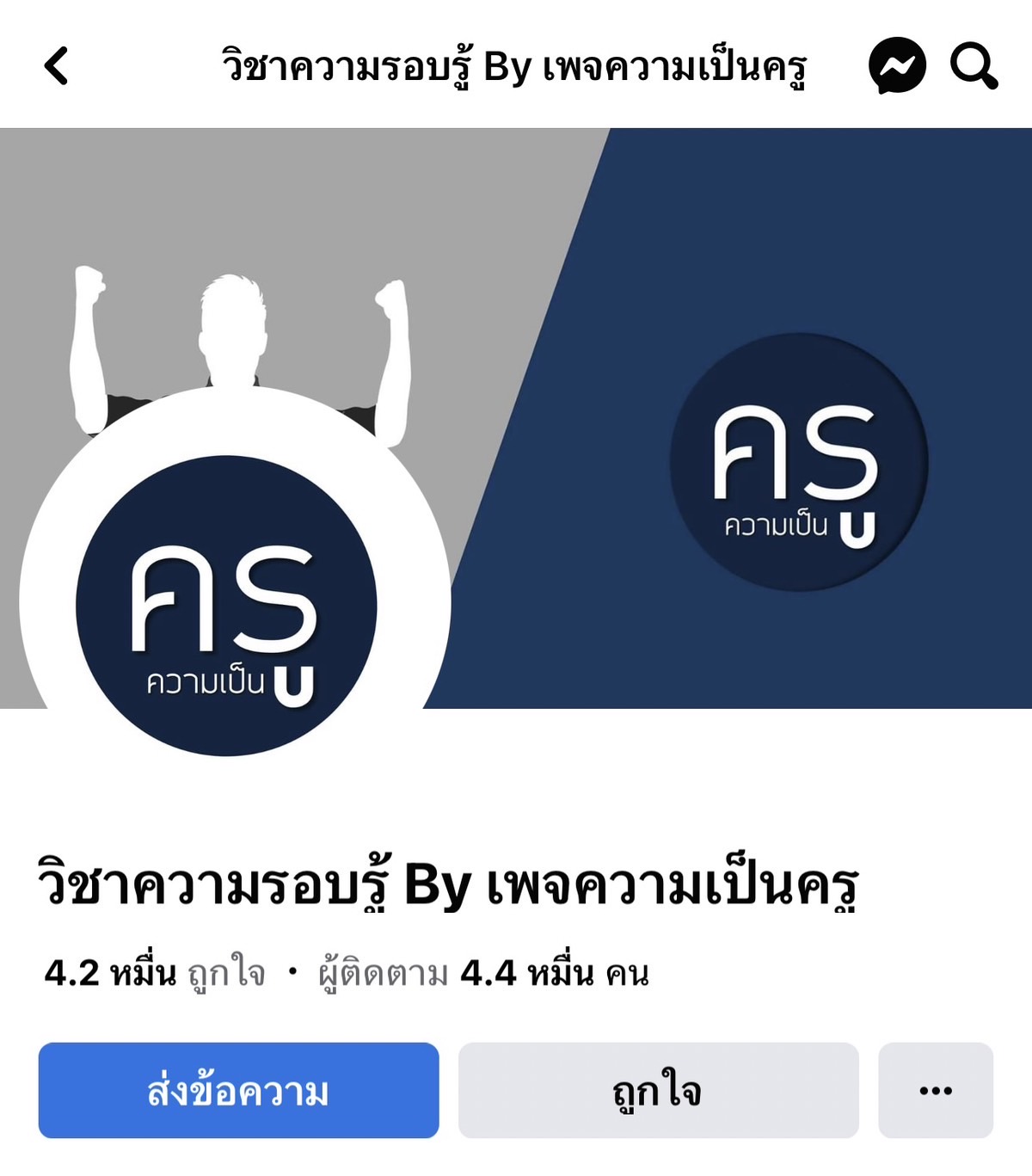View the page's circular profile picture
1032x1176 pixels.
226,606
